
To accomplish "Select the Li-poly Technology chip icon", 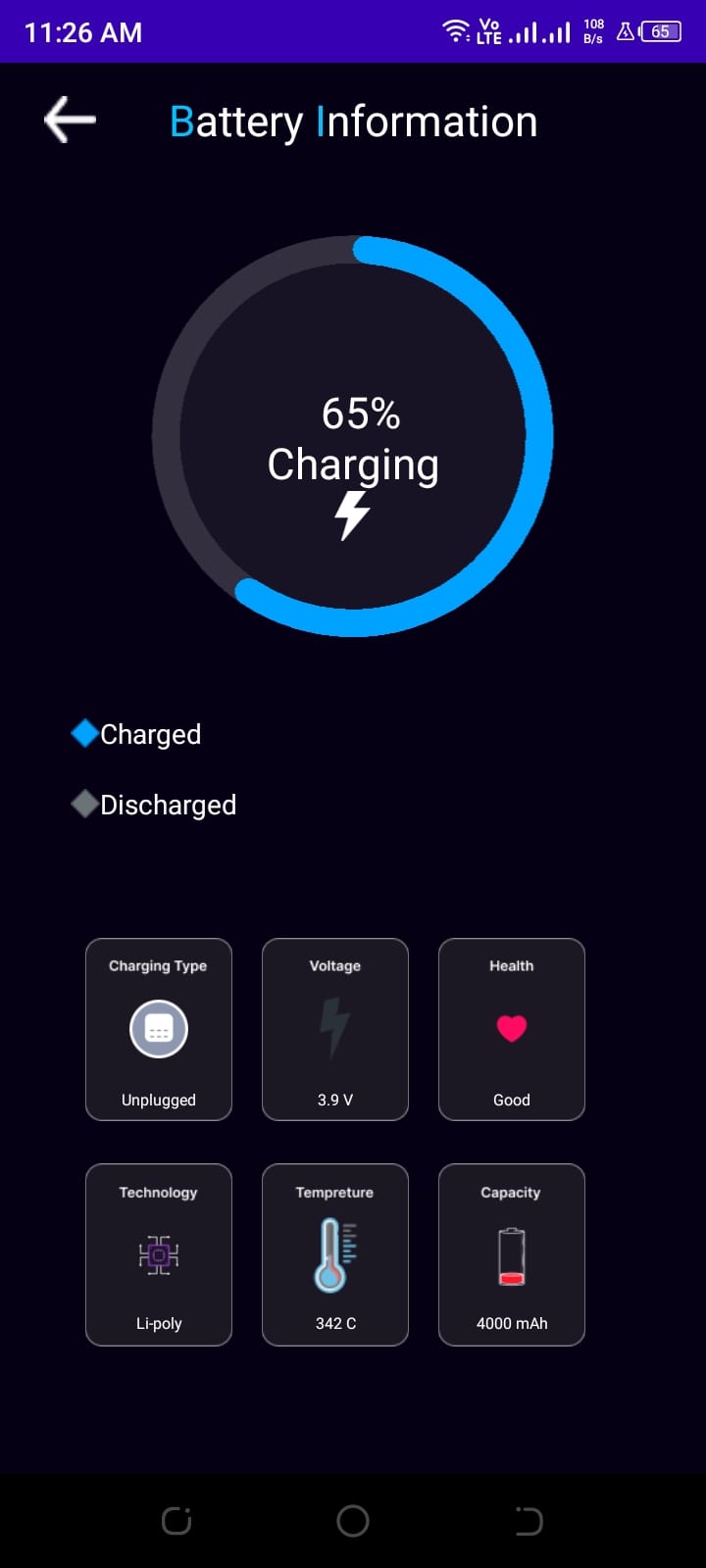I will 158,1254.
